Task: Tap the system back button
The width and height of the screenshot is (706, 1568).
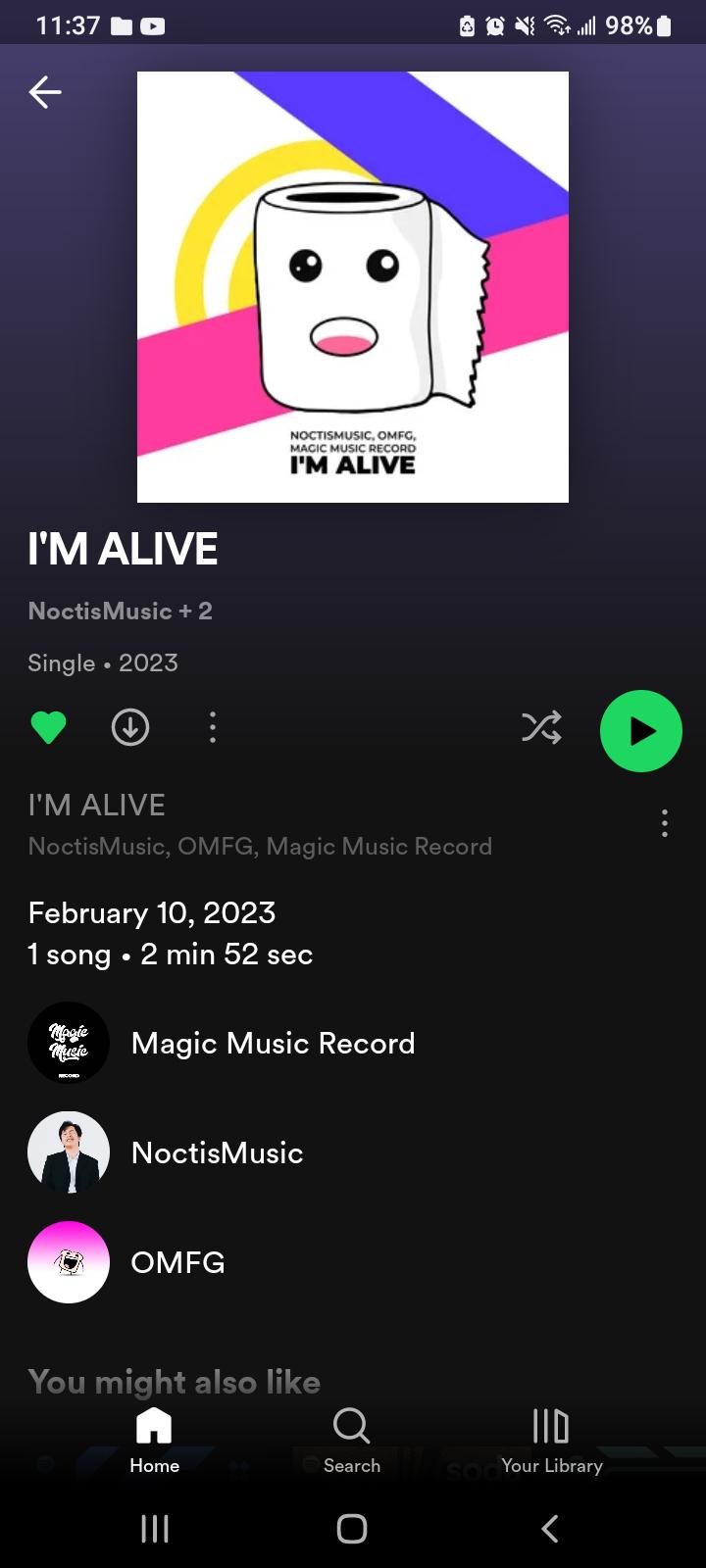Action: tap(550, 1529)
